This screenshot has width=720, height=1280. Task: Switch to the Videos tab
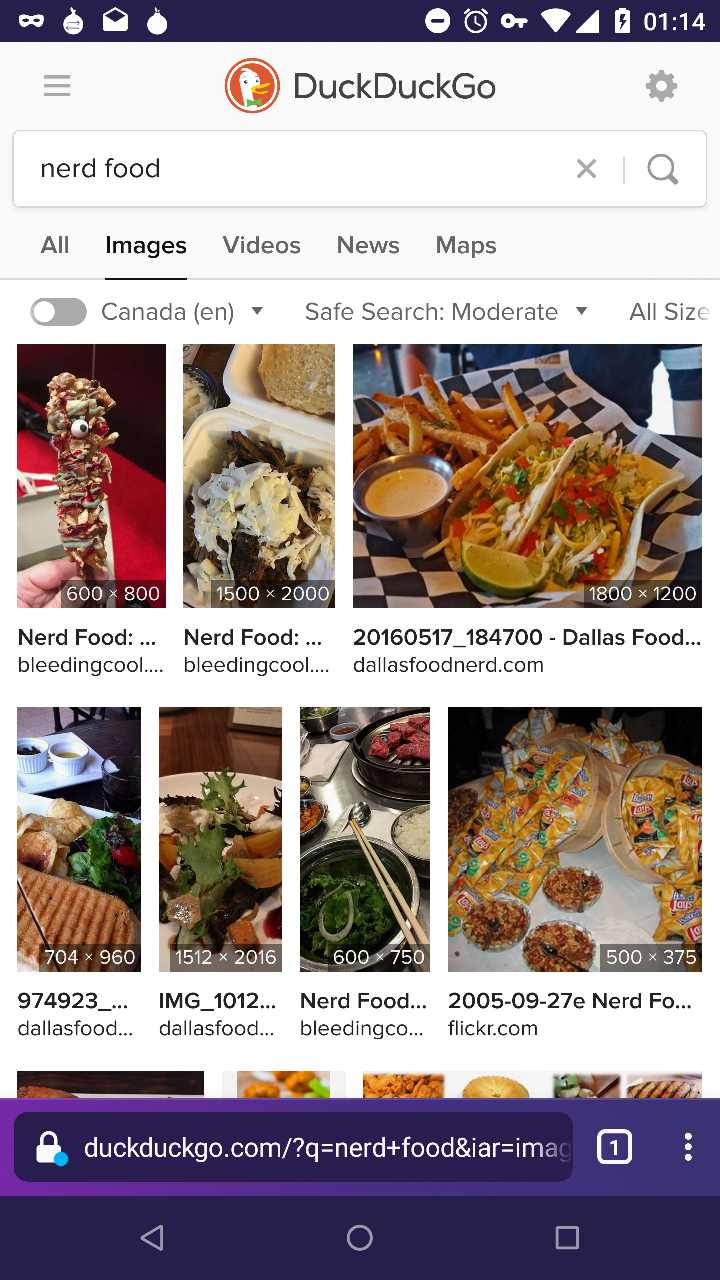click(261, 245)
